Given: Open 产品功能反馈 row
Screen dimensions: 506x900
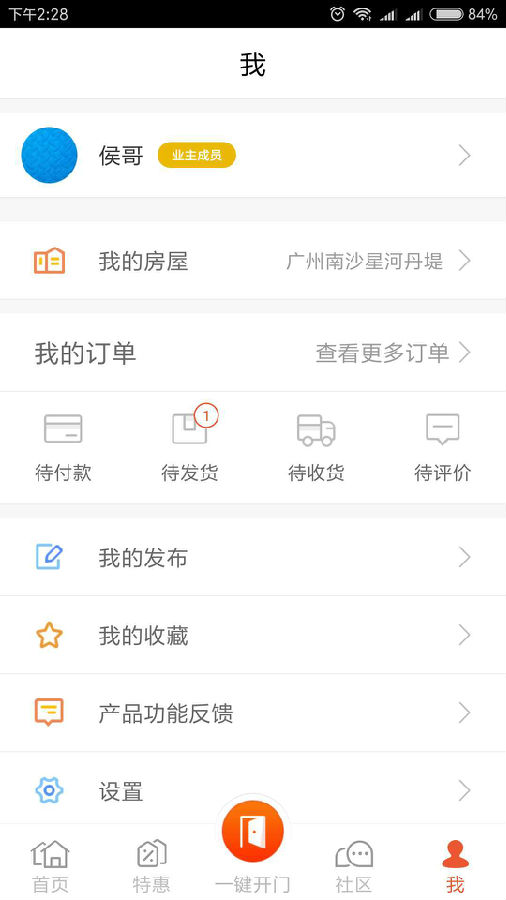Looking at the screenshot, I should (x=253, y=713).
